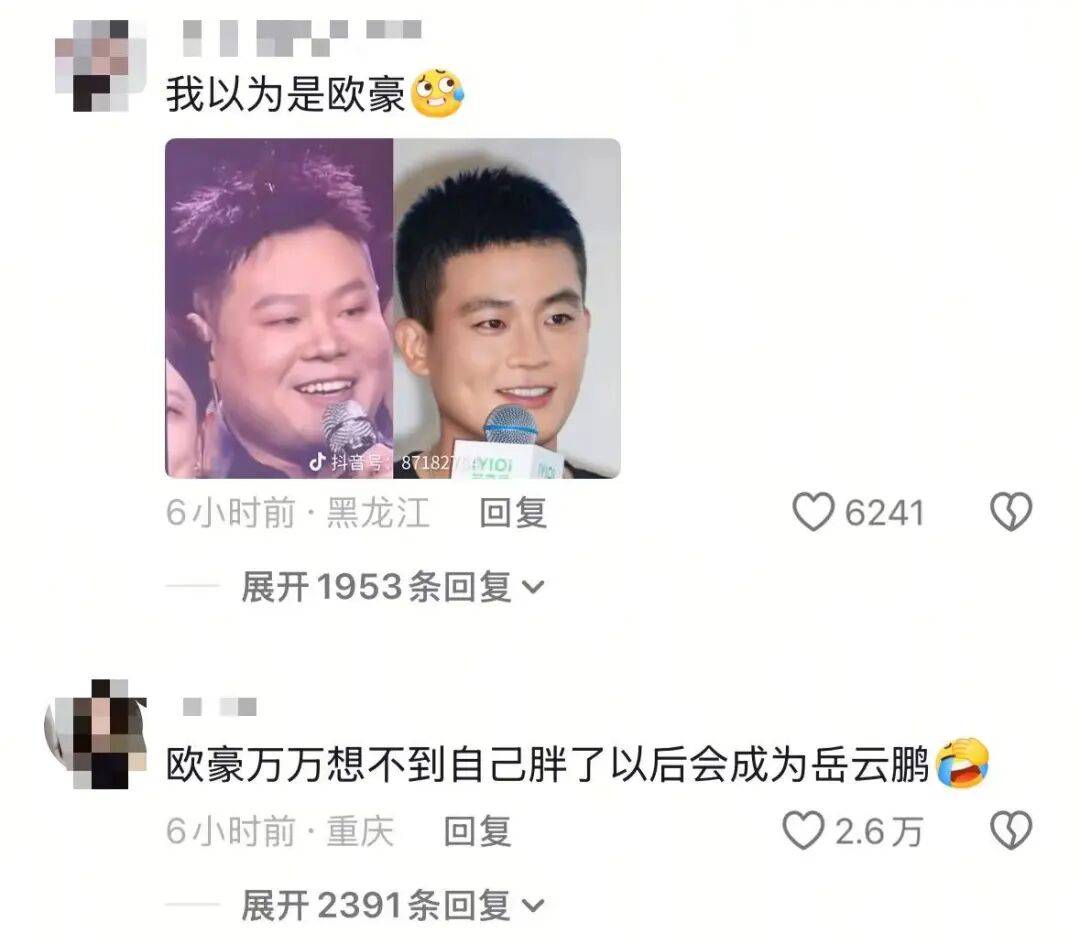Tap 回复 under the 黑龙江 comment

(x=513, y=514)
